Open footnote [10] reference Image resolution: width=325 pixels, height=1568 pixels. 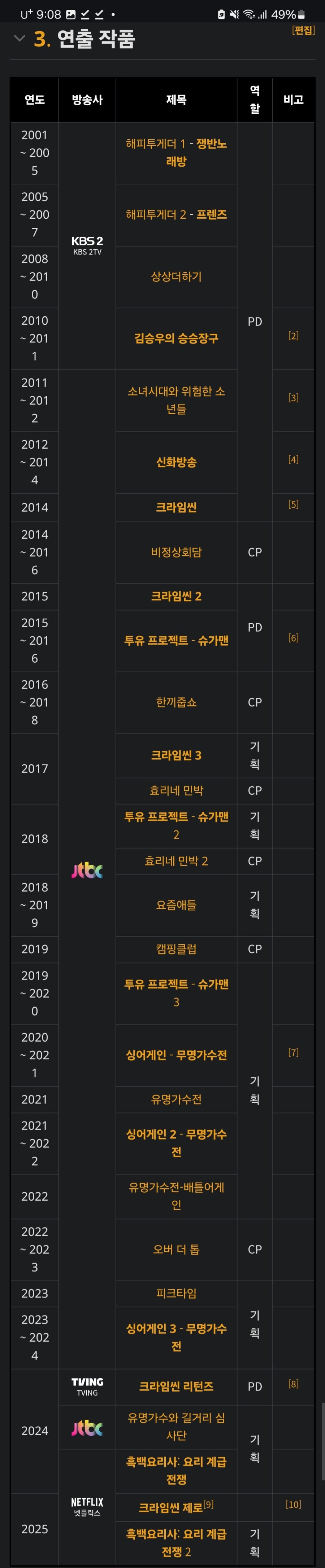pyautogui.click(x=294, y=1504)
